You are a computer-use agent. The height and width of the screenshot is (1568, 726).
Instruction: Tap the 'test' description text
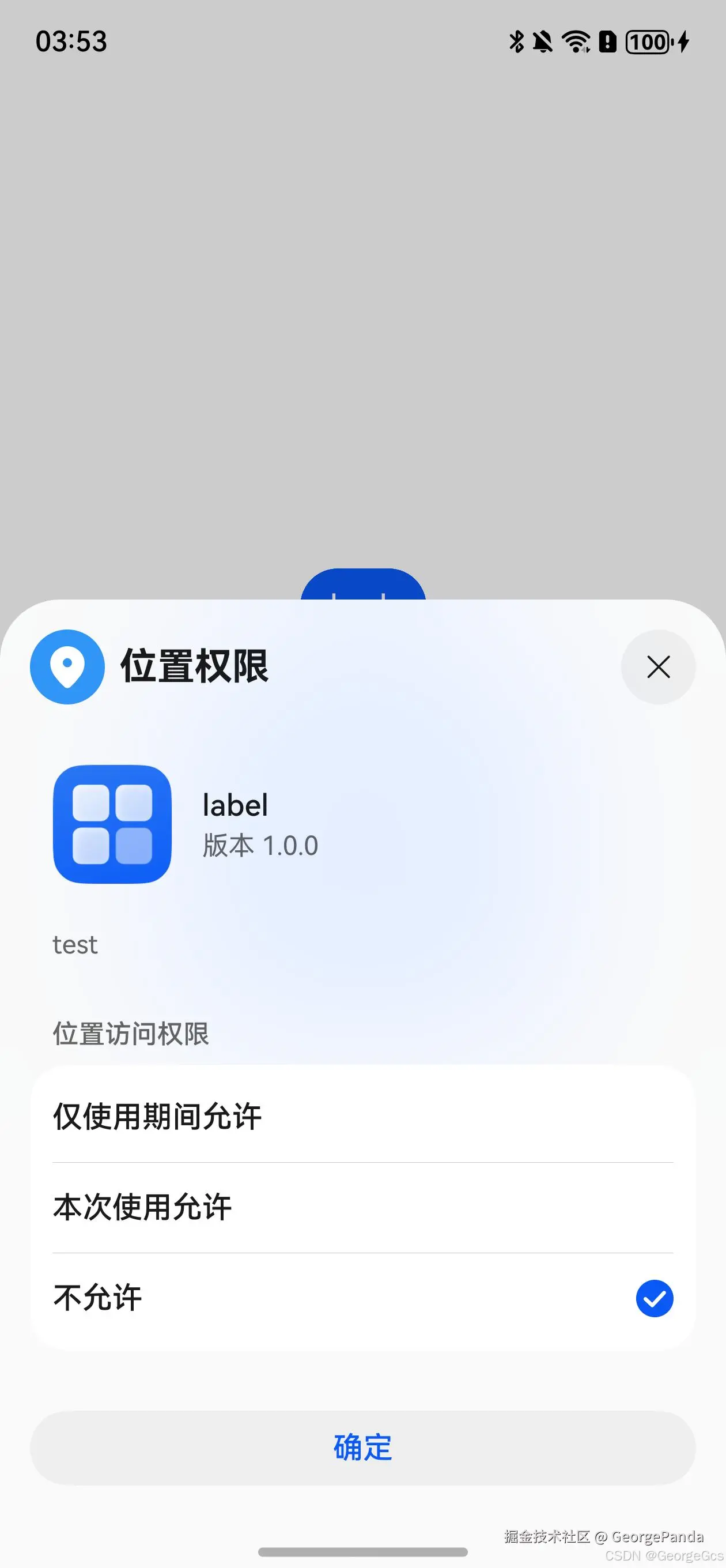(x=74, y=944)
